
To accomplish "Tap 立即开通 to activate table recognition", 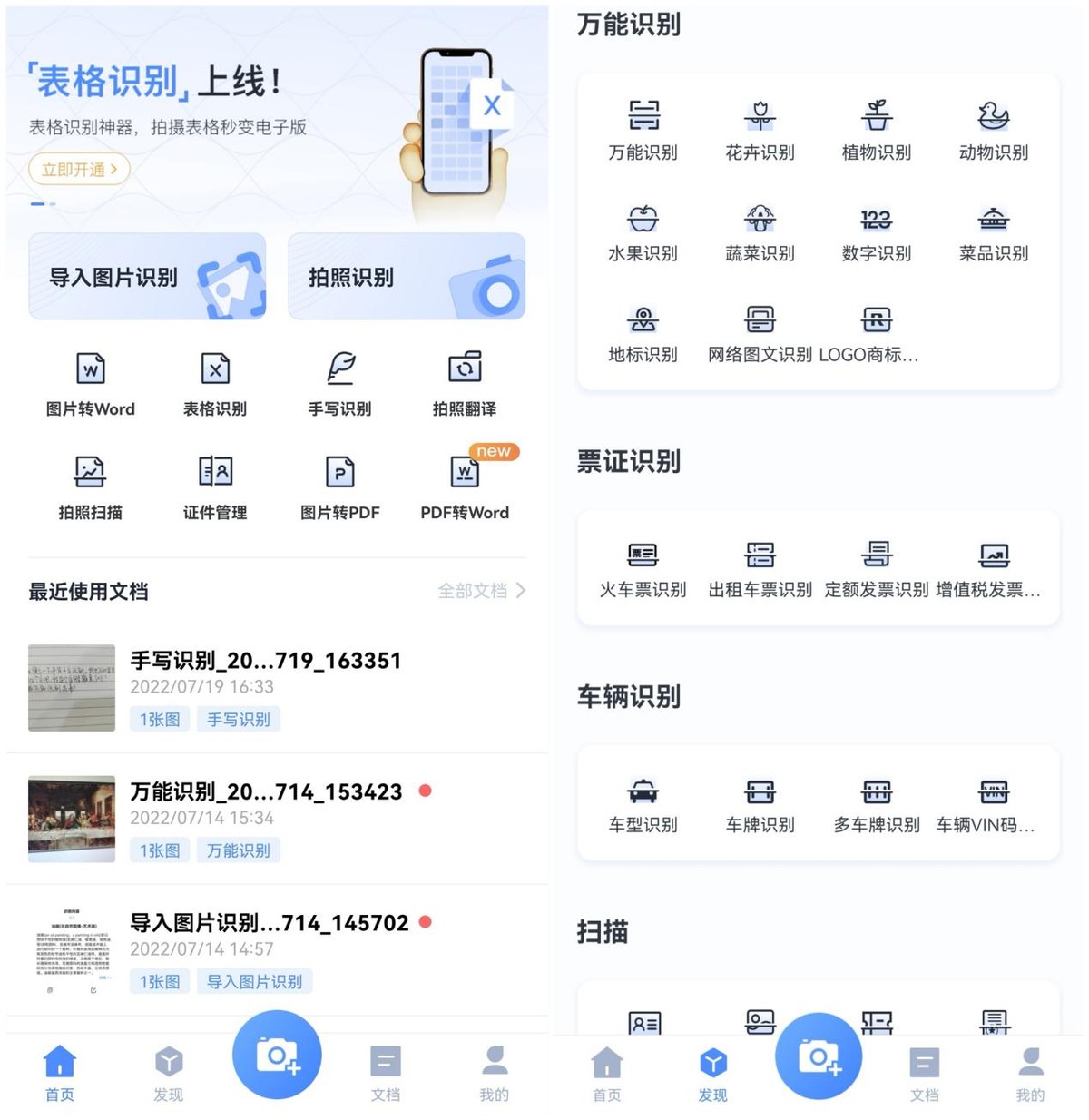I will pyautogui.click(x=79, y=169).
